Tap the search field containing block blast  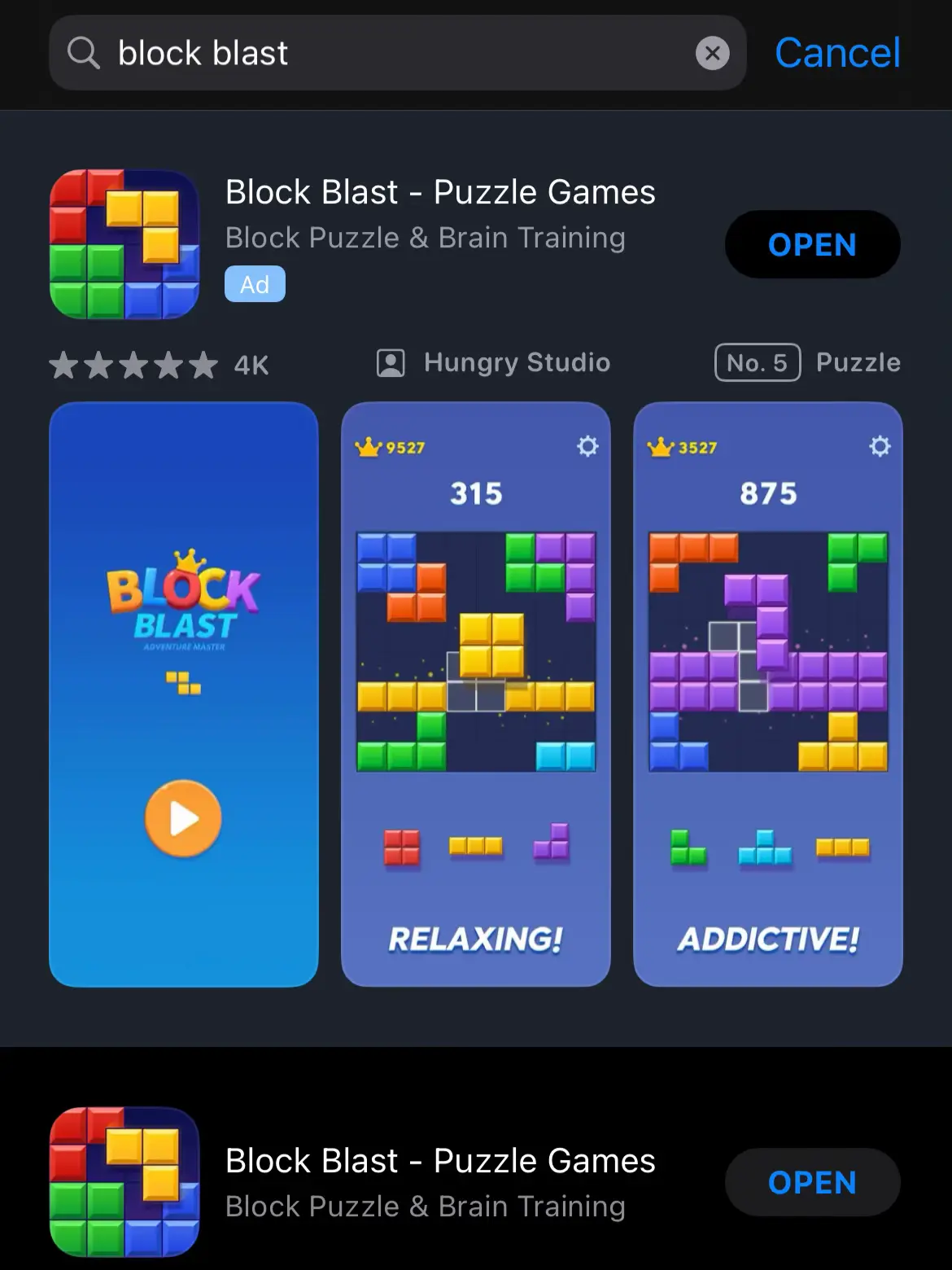[x=391, y=54]
